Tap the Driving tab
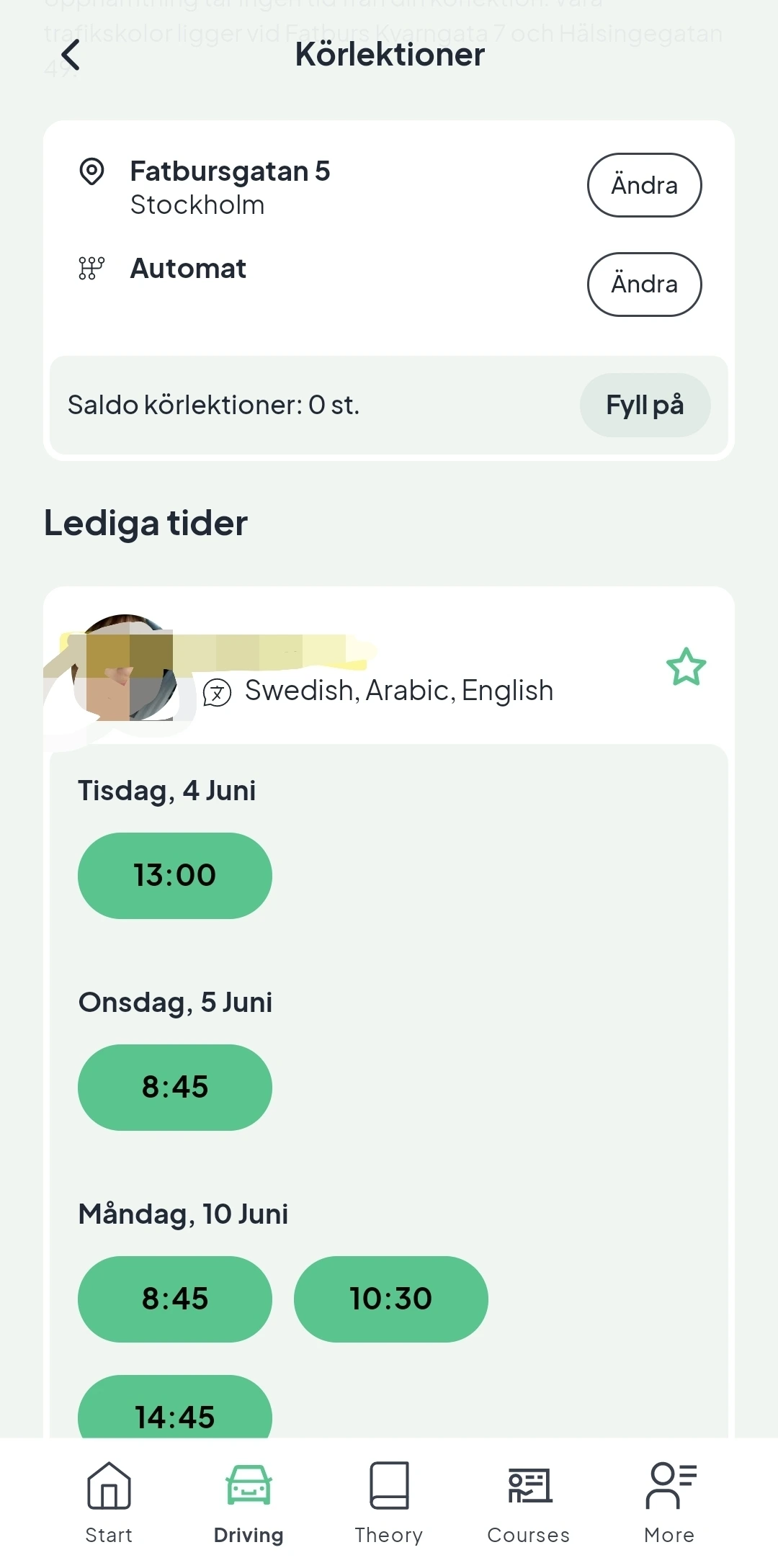Image resolution: width=778 pixels, height=1568 pixels. [249, 1503]
